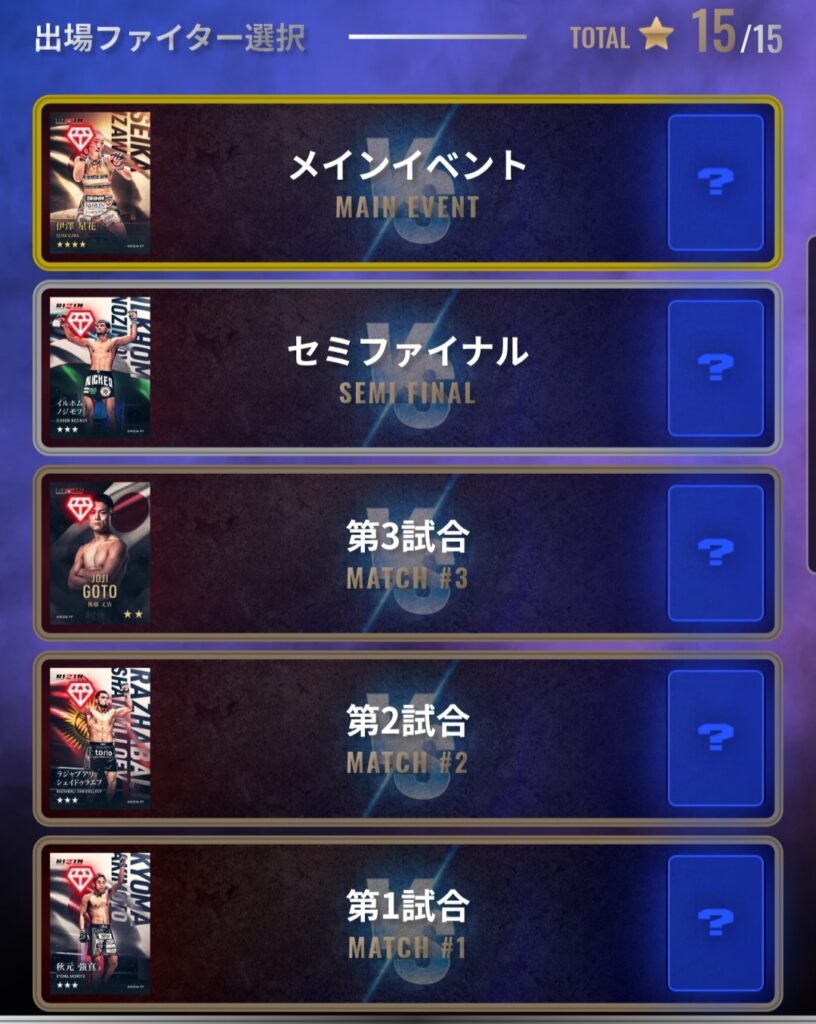Open the Ilkhom Nozimov card in Semi Final
The width and height of the screenshot is (816, 1024).
[x=100, y=367]
